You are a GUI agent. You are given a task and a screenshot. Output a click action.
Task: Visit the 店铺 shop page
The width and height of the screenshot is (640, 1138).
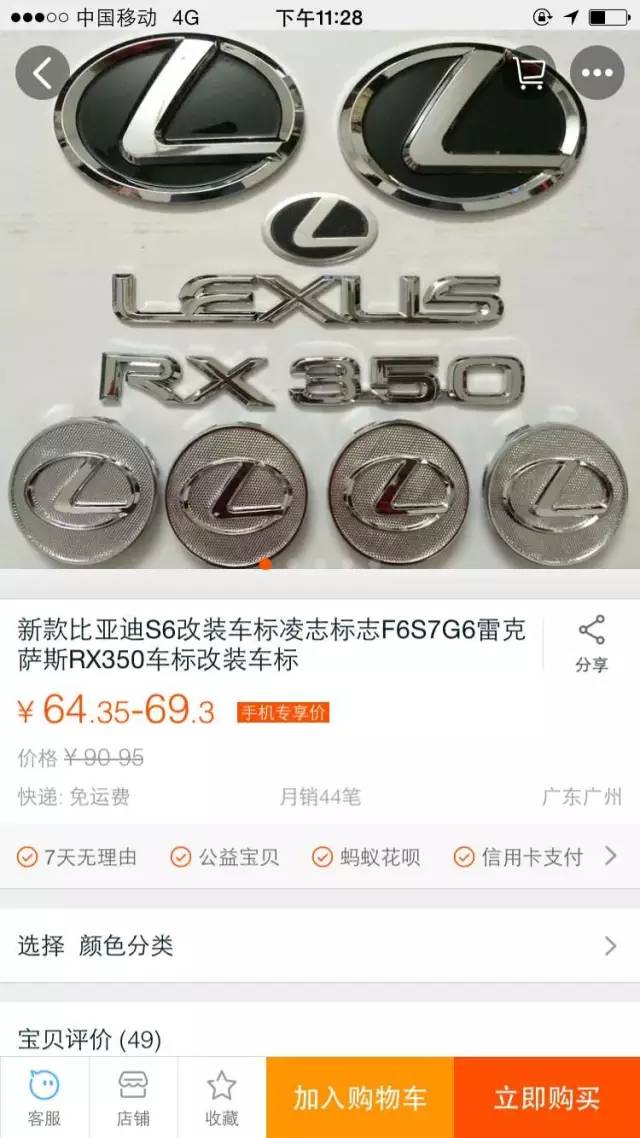click(x=133, y=1097)
